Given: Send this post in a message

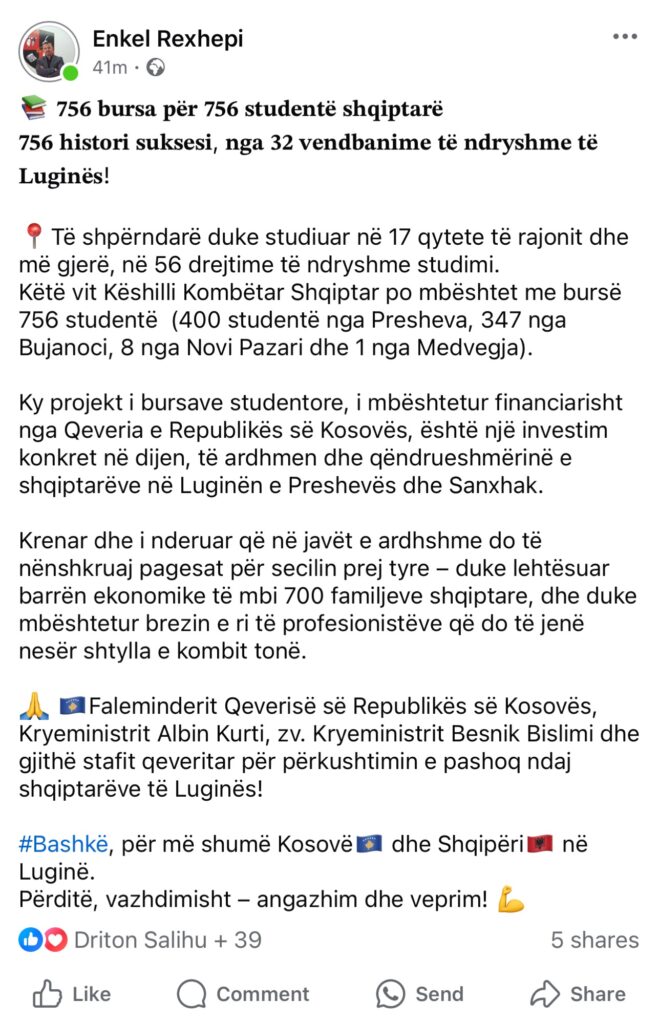Looking at the screenshot, I should point(420,994).
